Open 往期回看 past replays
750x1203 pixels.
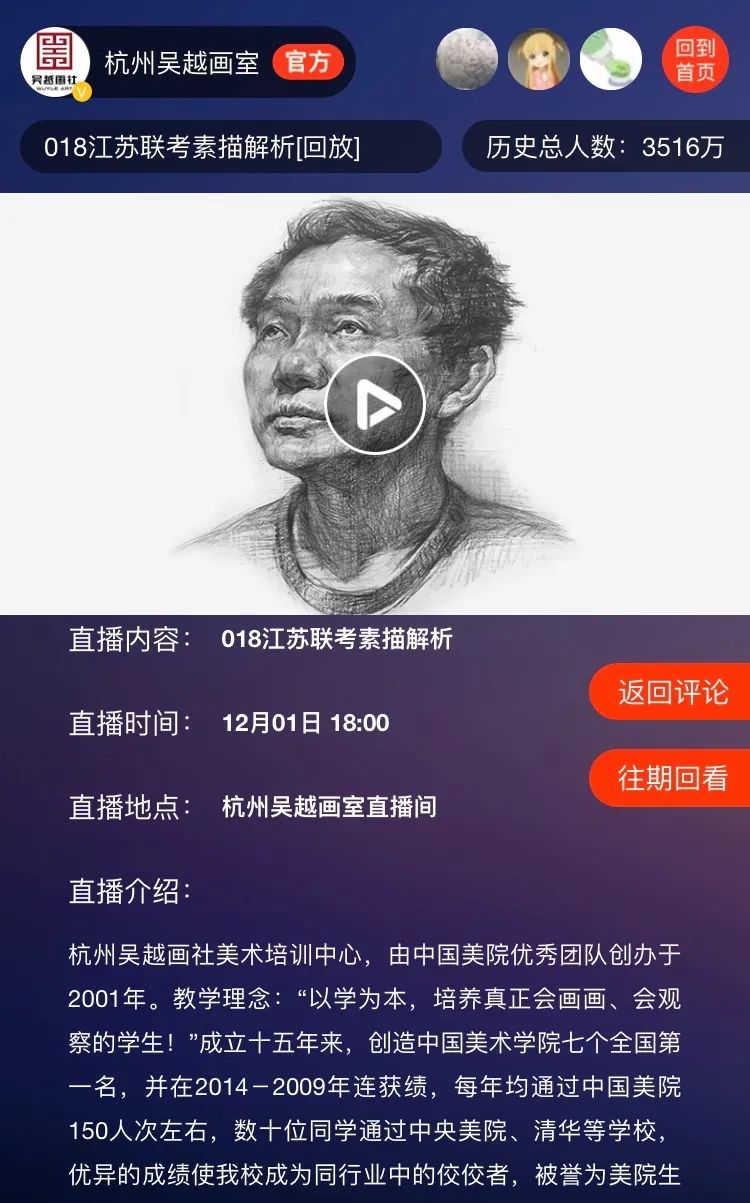coord(671,778)
